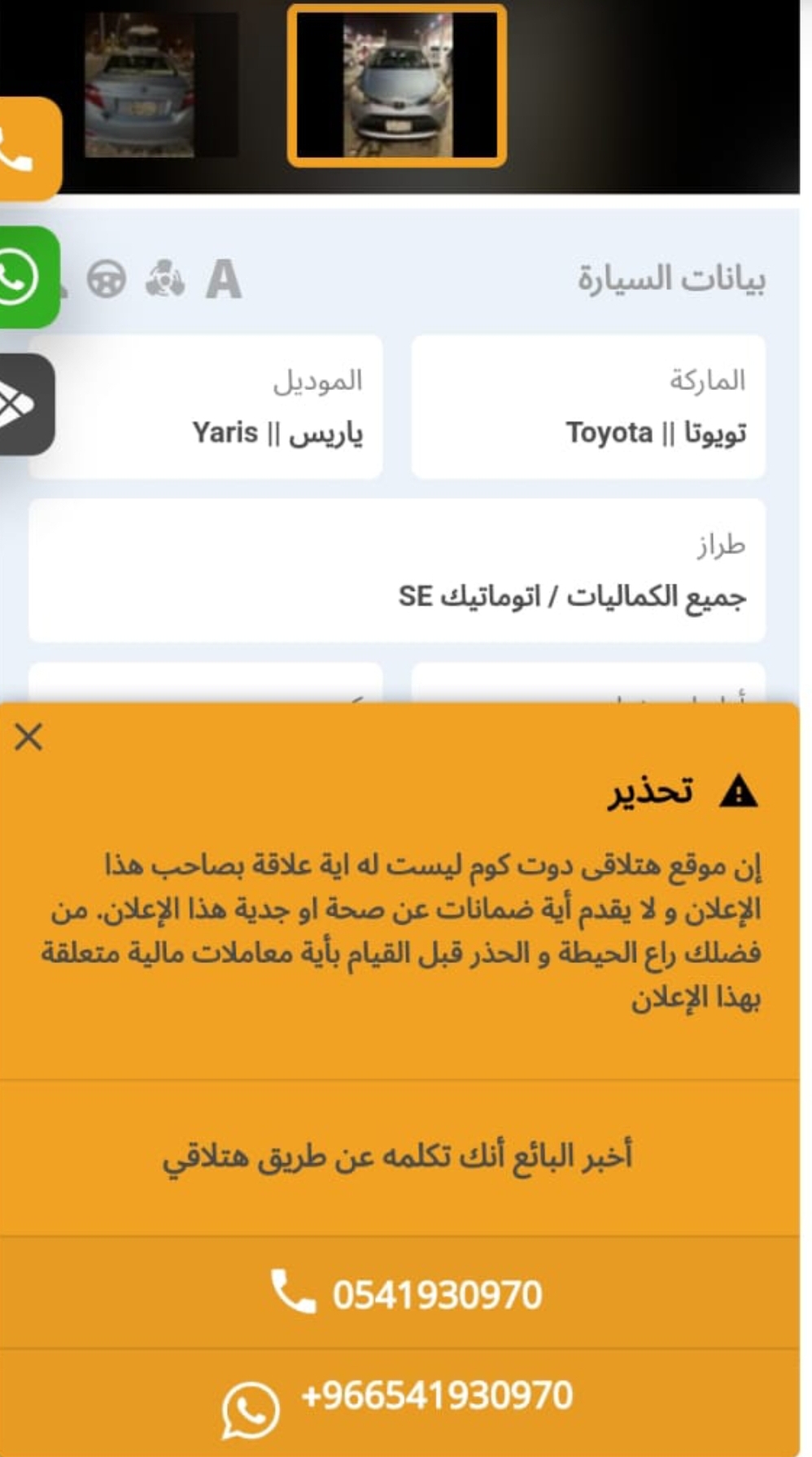Dismiss the warning popup with X
Viewport: 812px width, 1457px height.
(28, 737)
